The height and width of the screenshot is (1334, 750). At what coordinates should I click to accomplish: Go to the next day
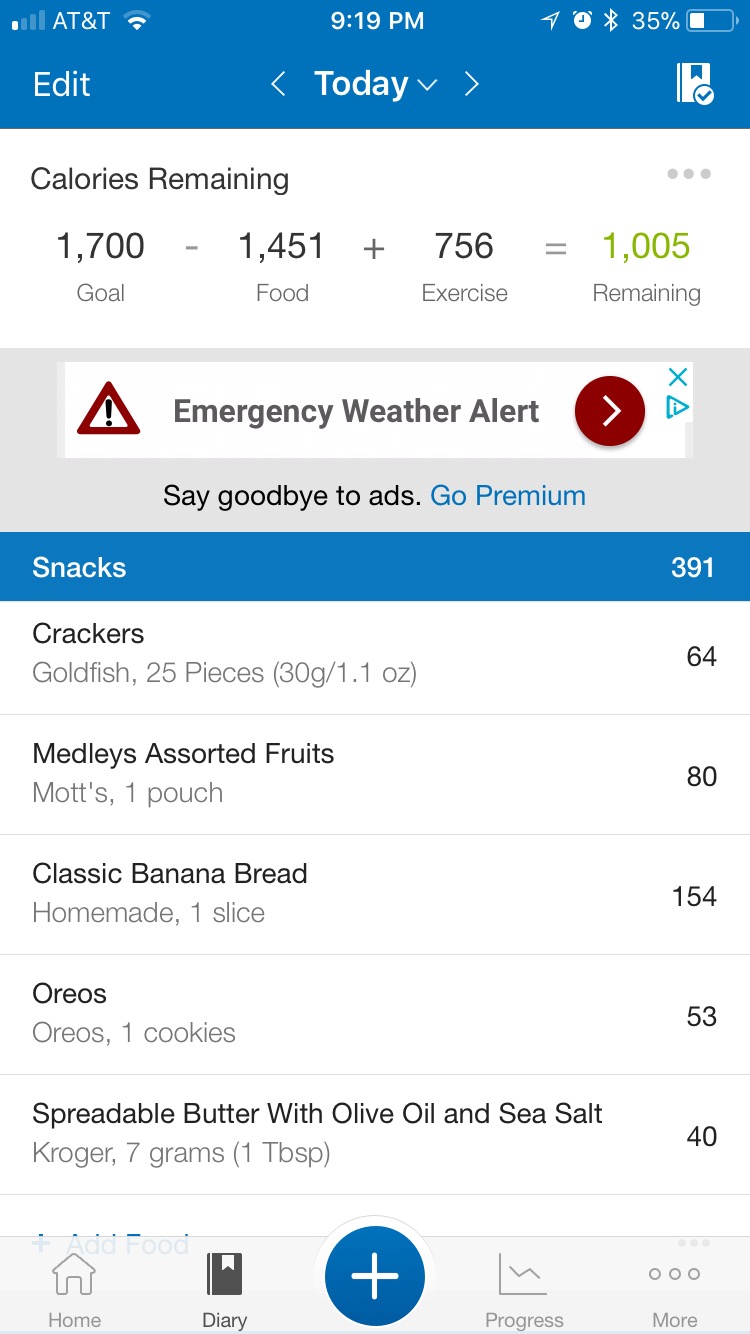[472, 84]
